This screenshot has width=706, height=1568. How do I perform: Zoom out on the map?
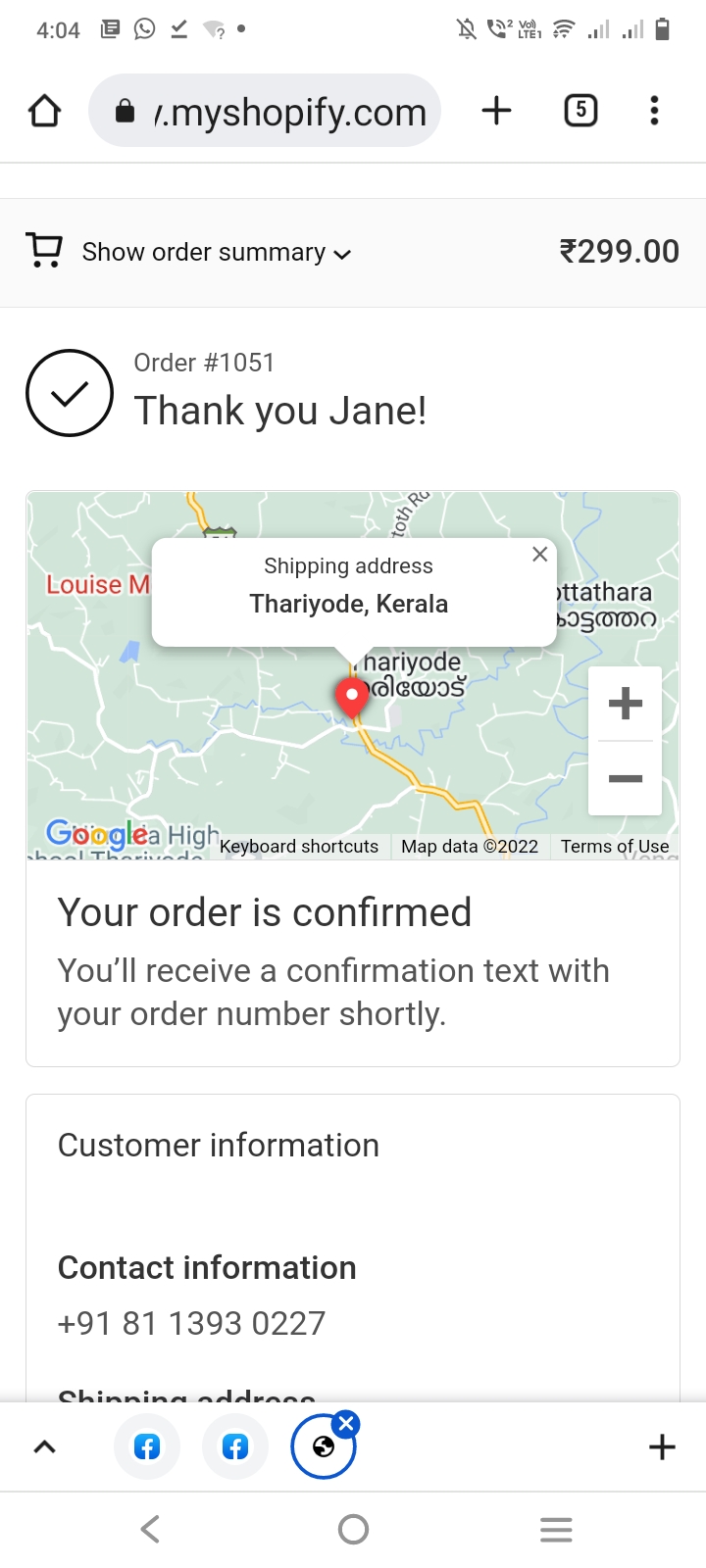click(x=625, y=779)
